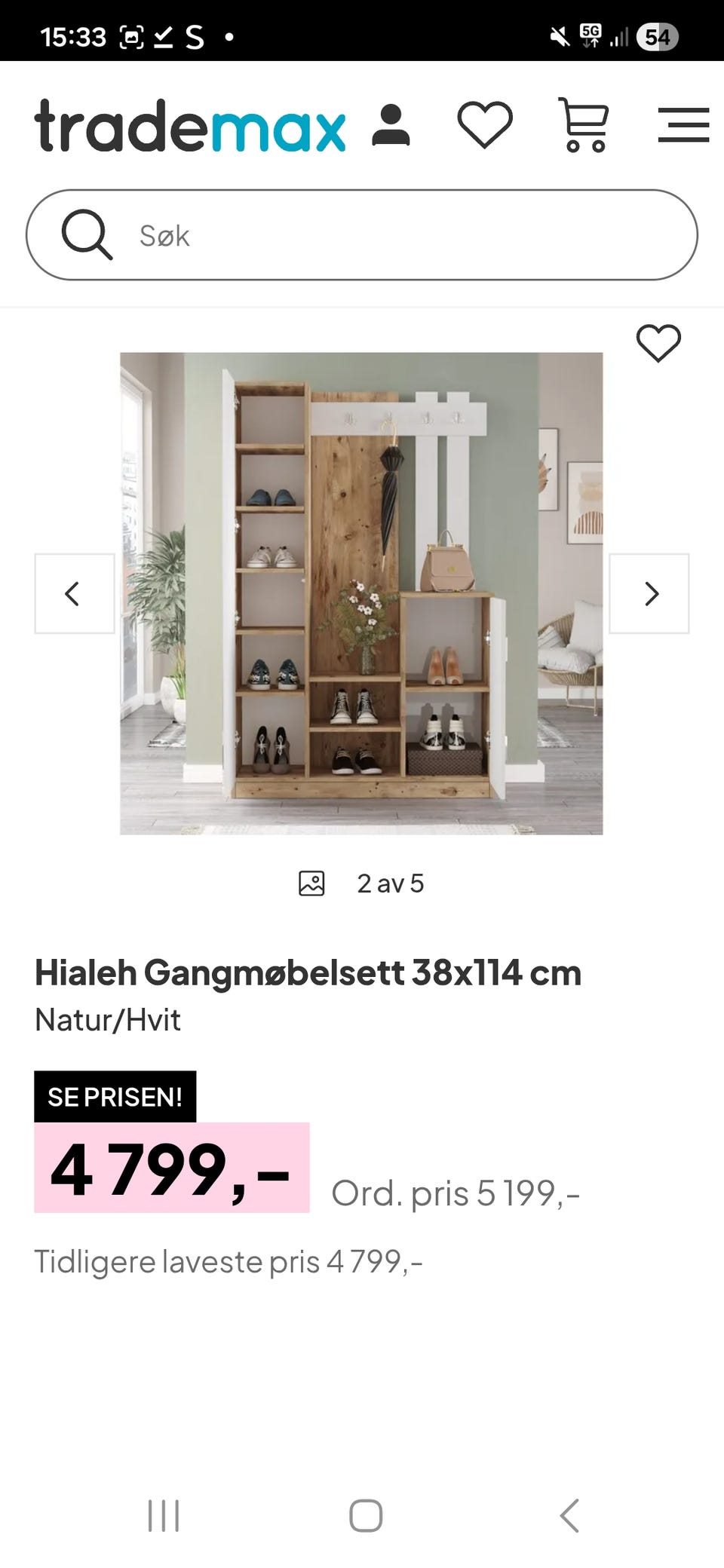Open the 5G network indicator in status bar

coord(589,34)
